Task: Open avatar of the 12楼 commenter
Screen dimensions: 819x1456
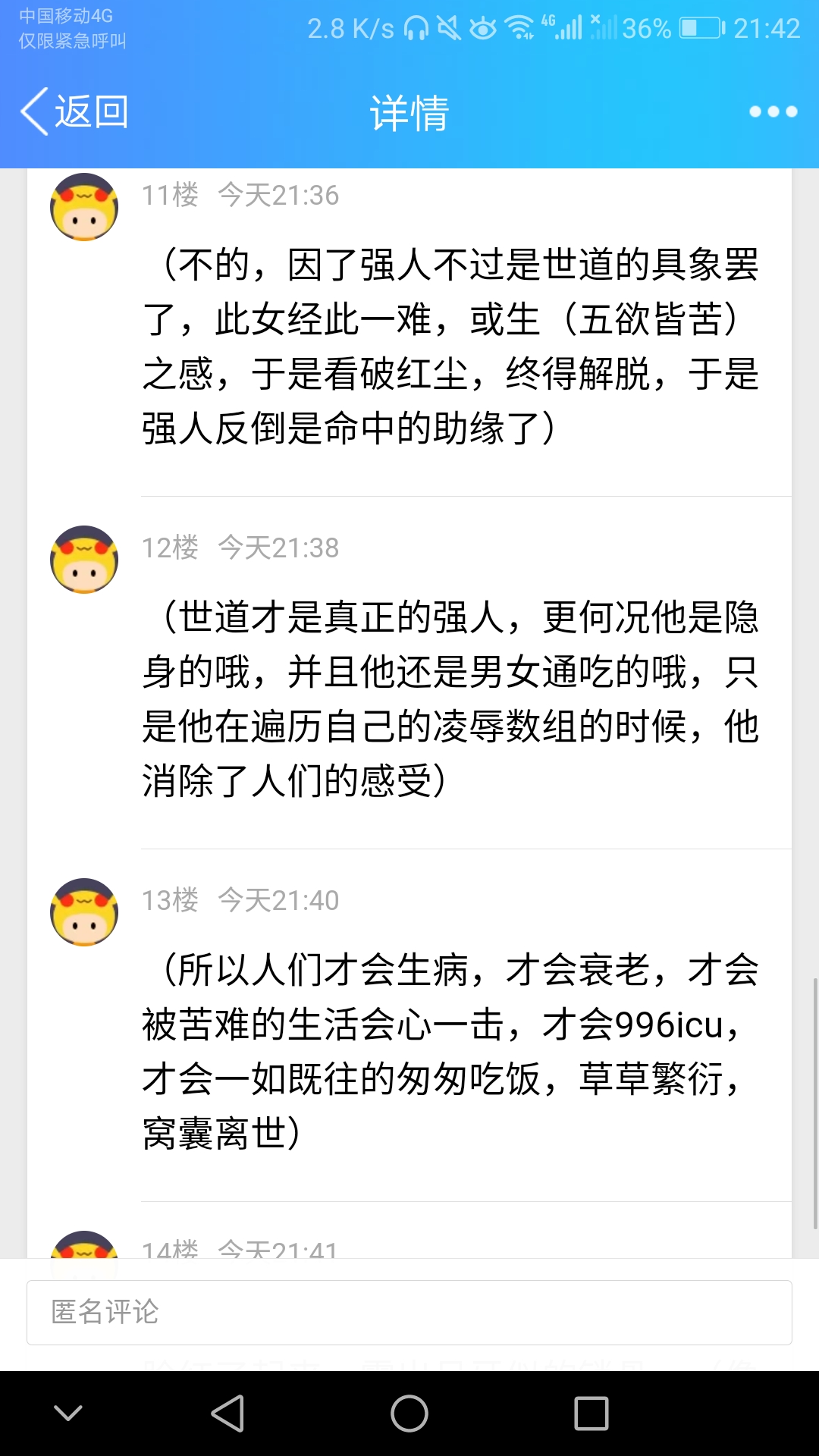Action: (x=84, y=560)
